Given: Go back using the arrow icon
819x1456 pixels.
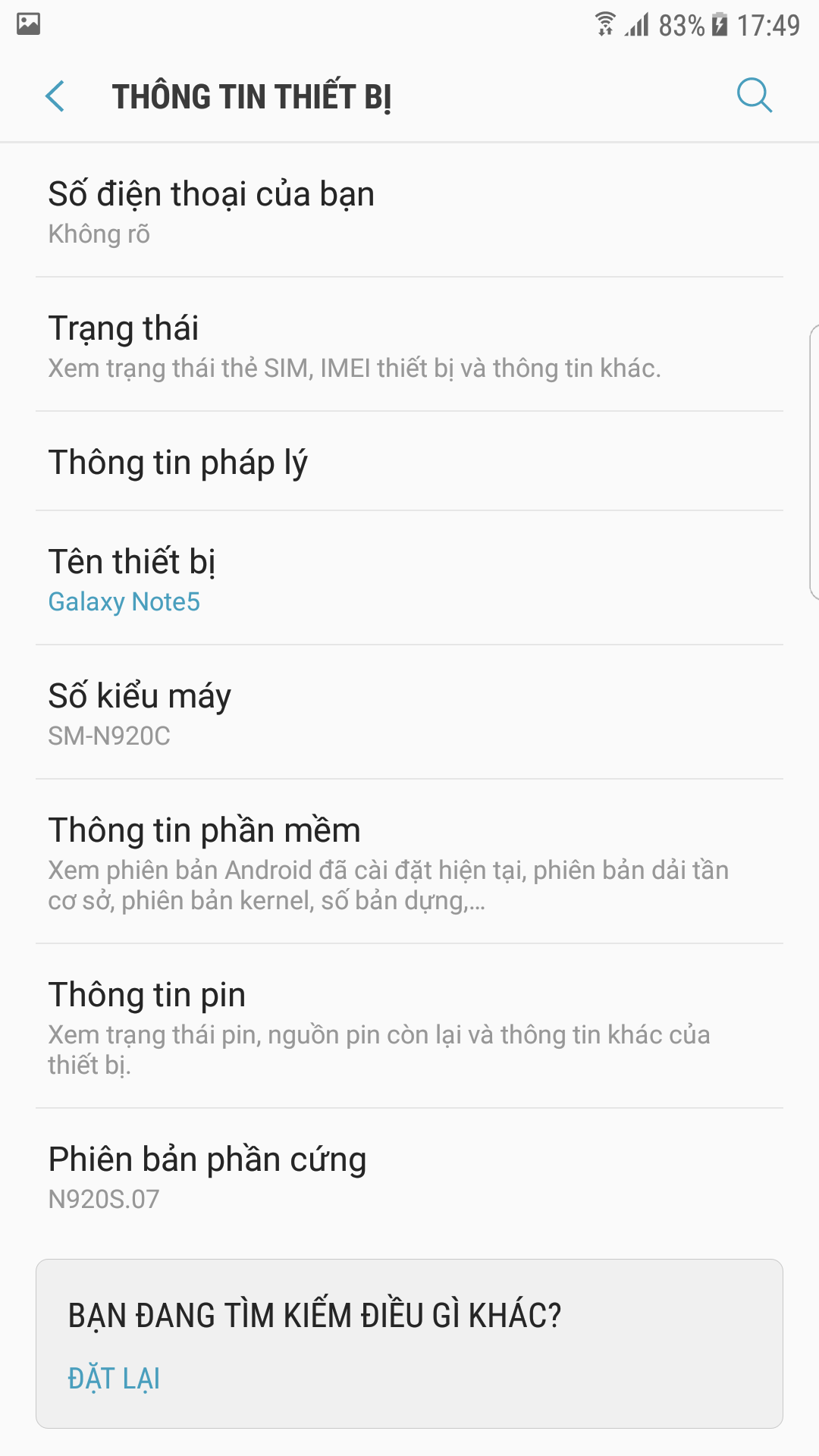Looking at the screenshot, I should (55, 96).
